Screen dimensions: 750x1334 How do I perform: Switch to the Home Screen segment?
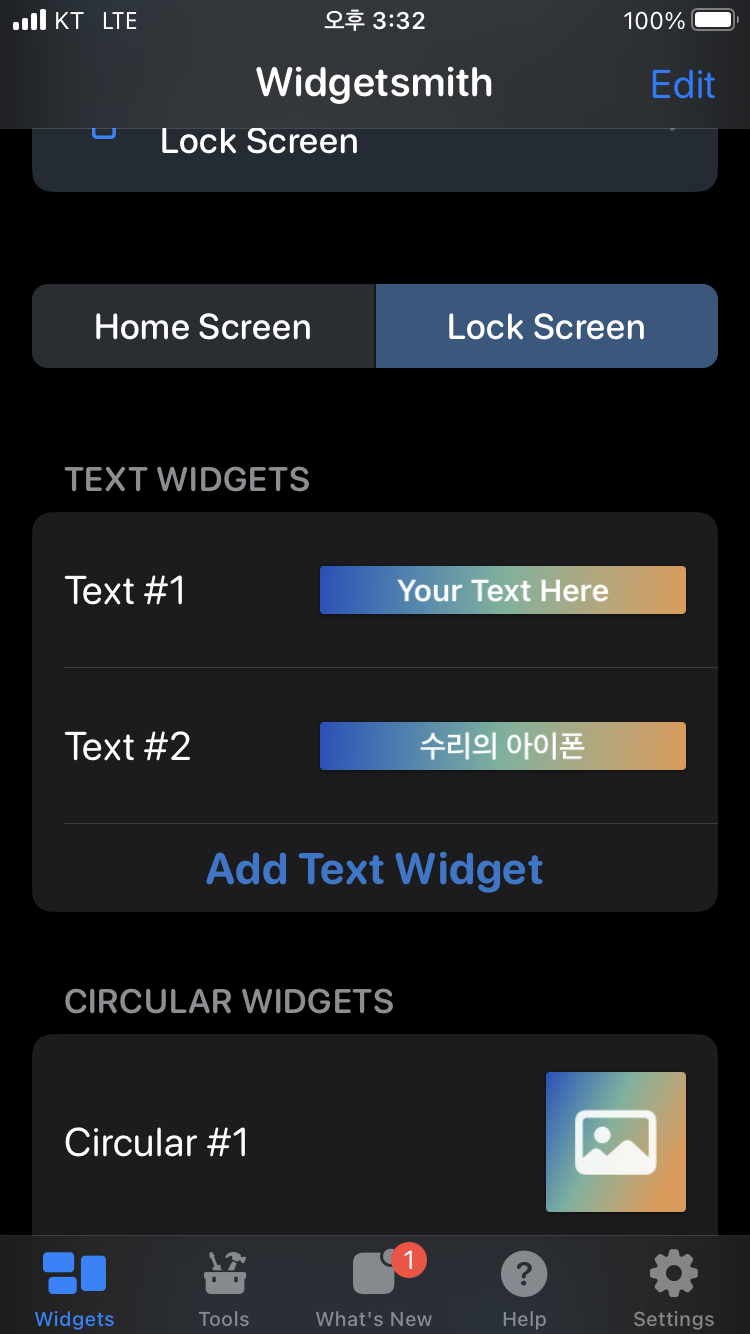(203, 327)
